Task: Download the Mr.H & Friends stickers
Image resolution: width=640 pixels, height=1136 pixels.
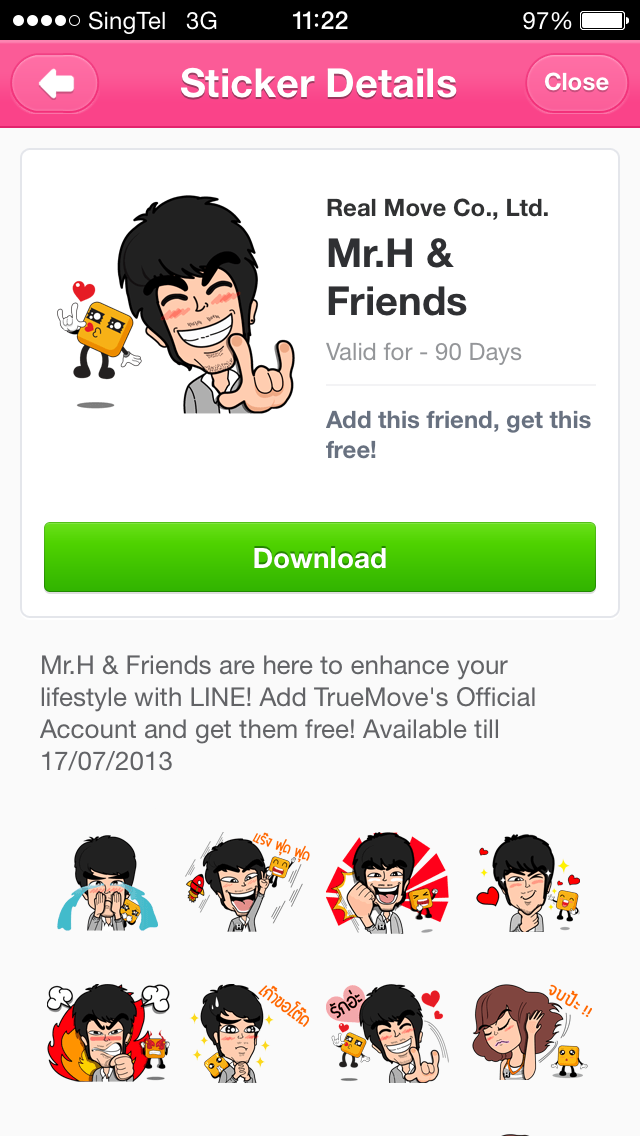Action: [x=320, y=557]
